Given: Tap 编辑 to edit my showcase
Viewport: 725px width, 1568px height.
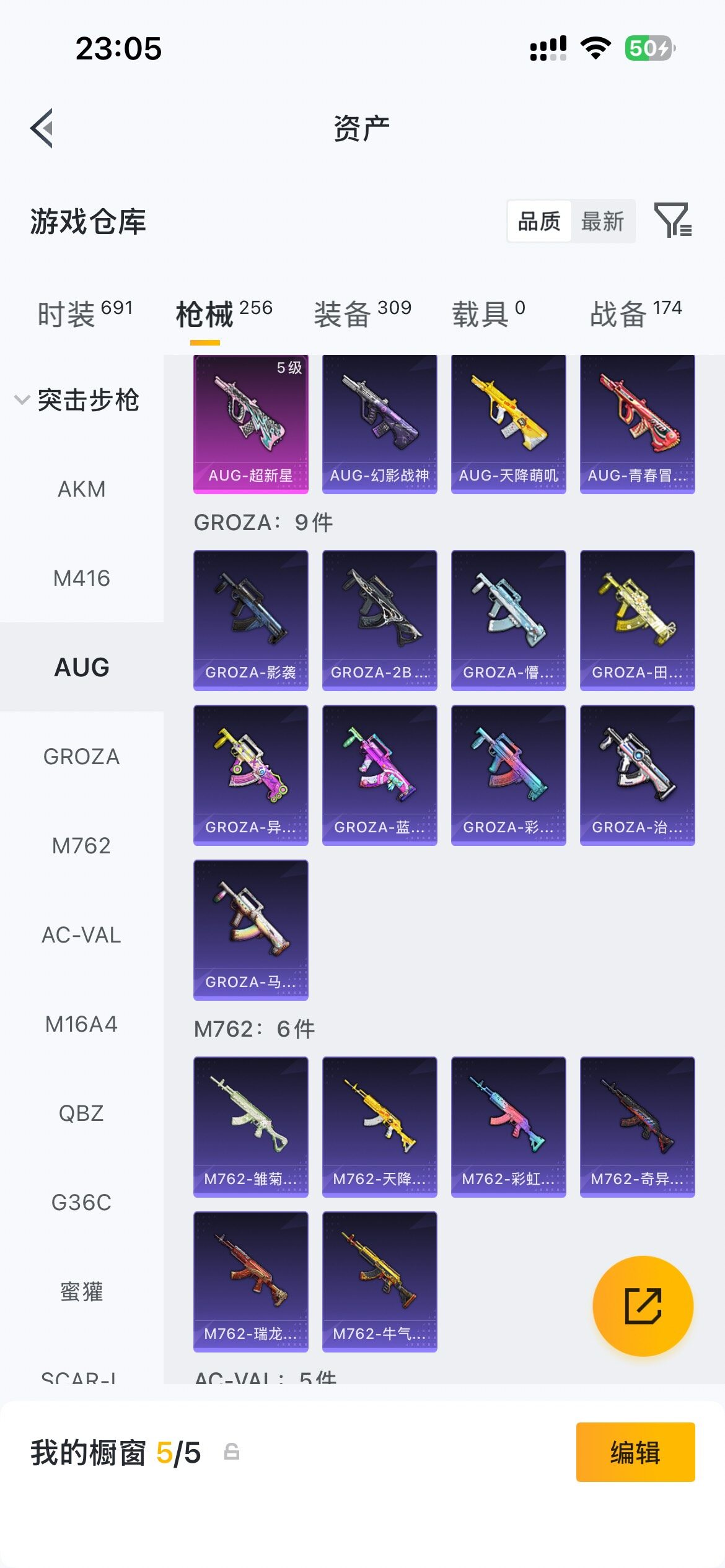Looking at the screenshot, I should pyautogui.click(x=635, y=1452).
